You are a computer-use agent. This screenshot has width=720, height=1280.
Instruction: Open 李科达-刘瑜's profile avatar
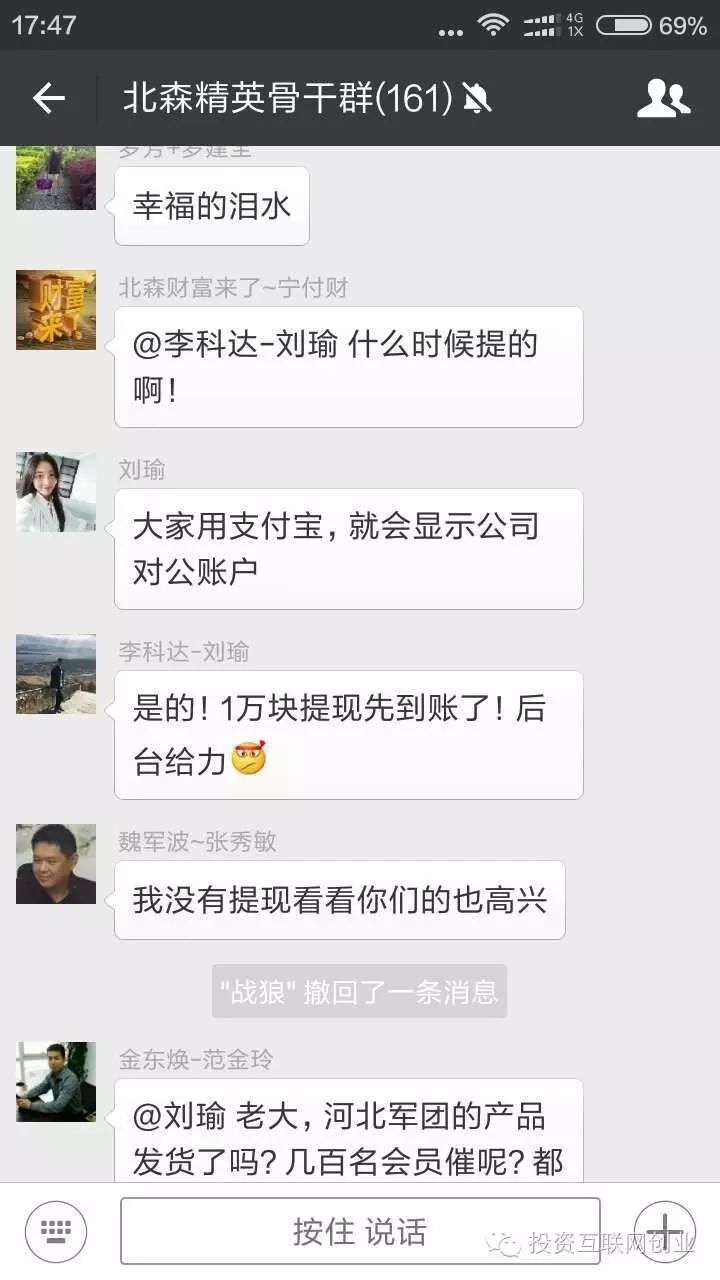coord(56,674)
